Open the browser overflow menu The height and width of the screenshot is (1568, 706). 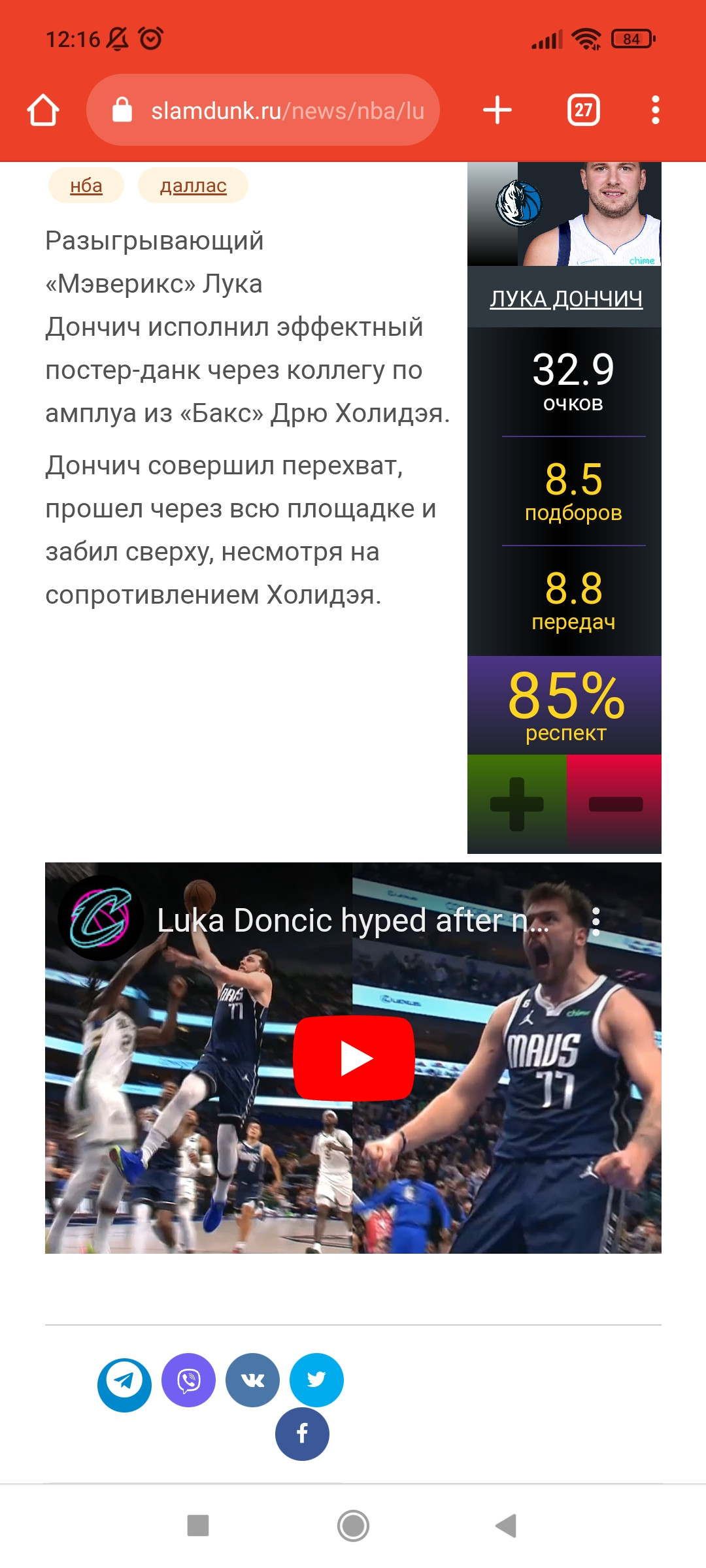coord(655,110)
